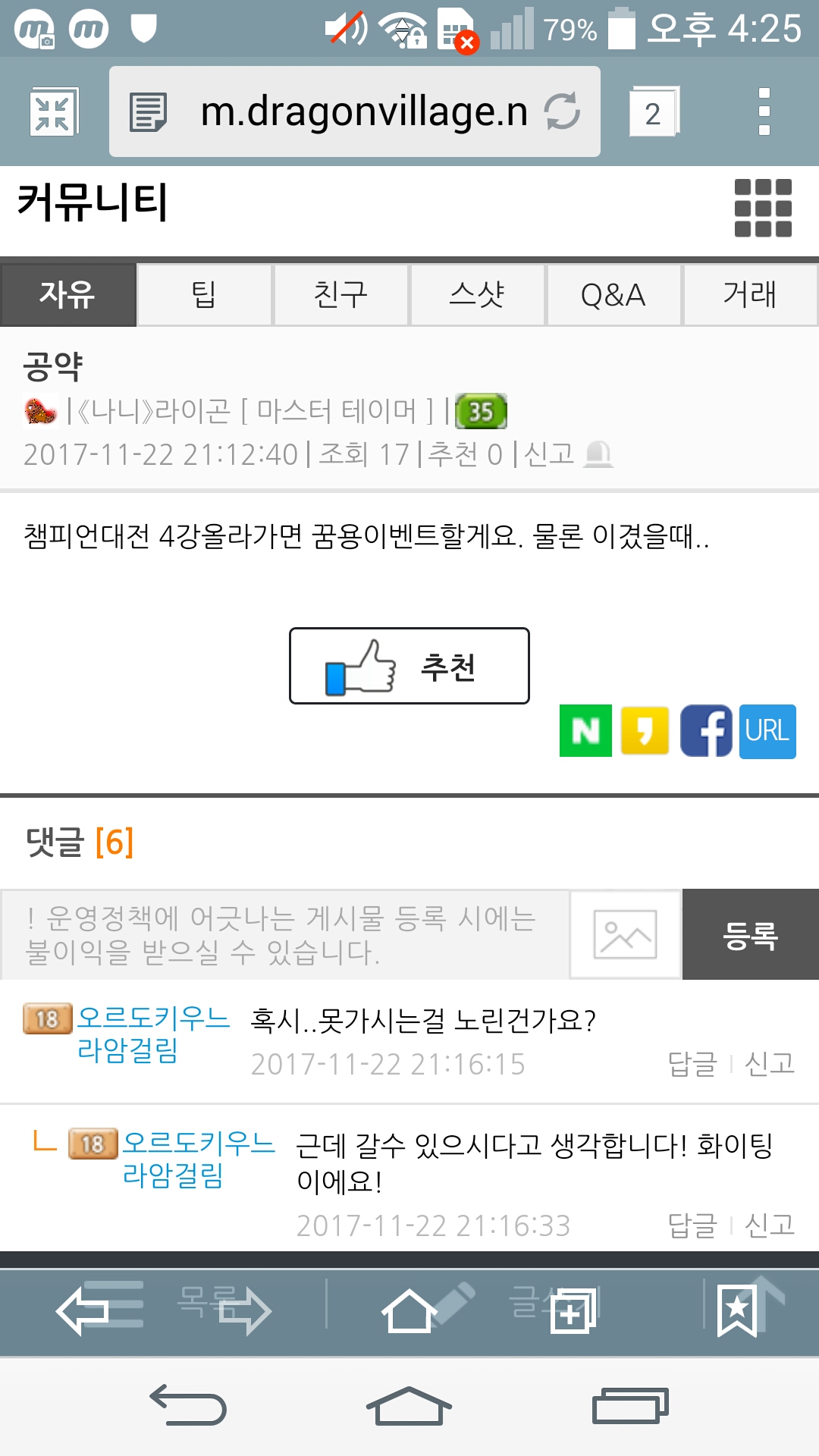
Task: Reply to the 21:16:15 comment
Action: point(692,1064)
